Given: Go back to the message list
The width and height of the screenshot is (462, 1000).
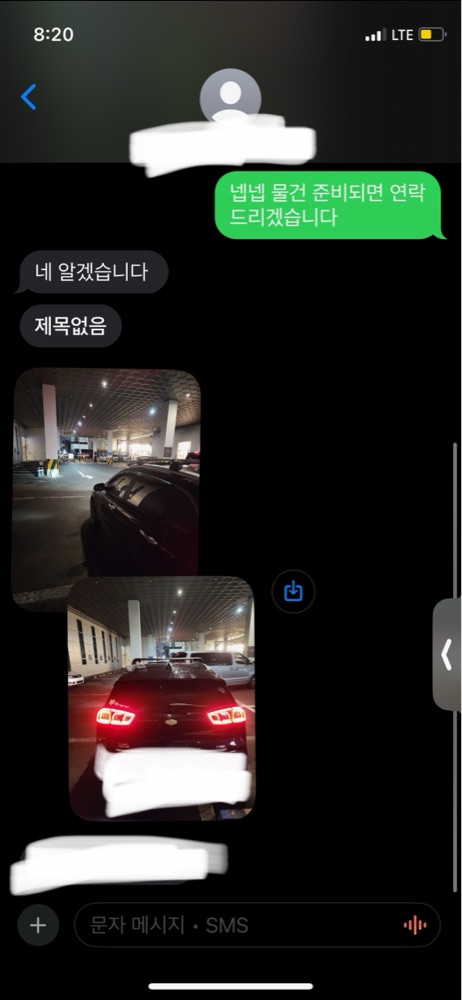Looking at the screenshot, I should coord(29,97).
